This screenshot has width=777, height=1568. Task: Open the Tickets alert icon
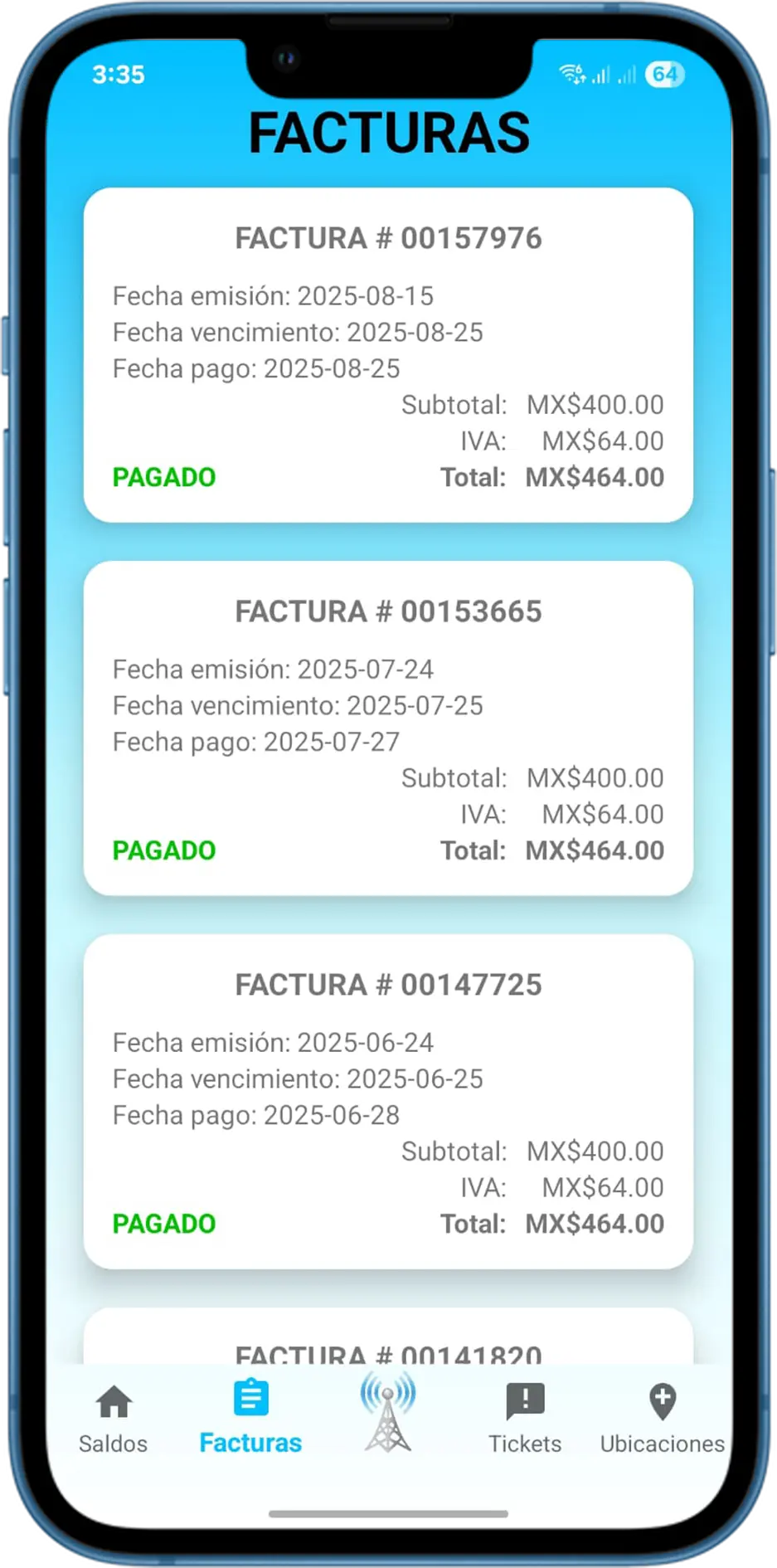pos(525,1398)
